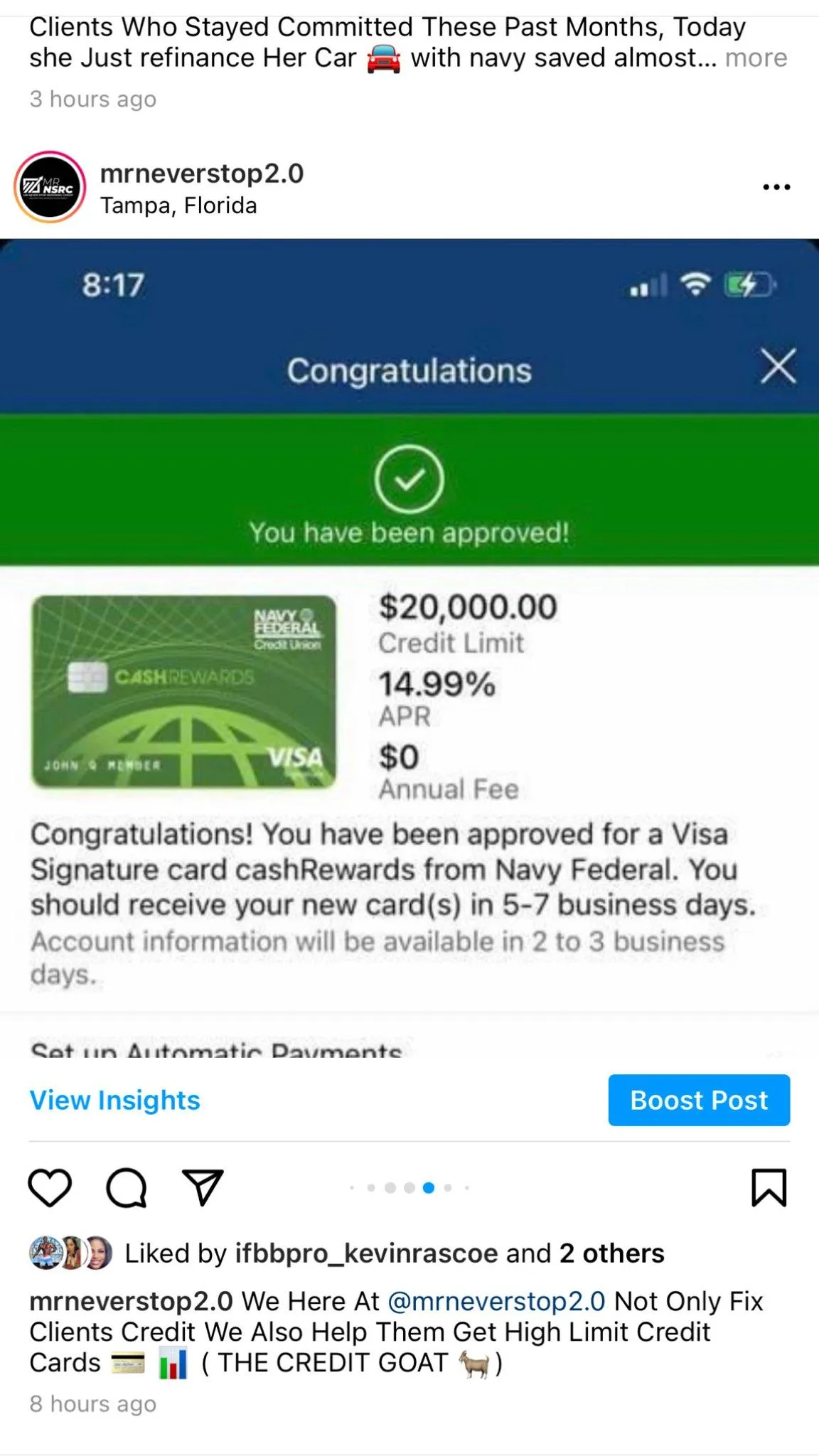Viewport: 819px width, 1456px height.
Task: Like the credit card approval post
Action: click(x=50, y=1187)
